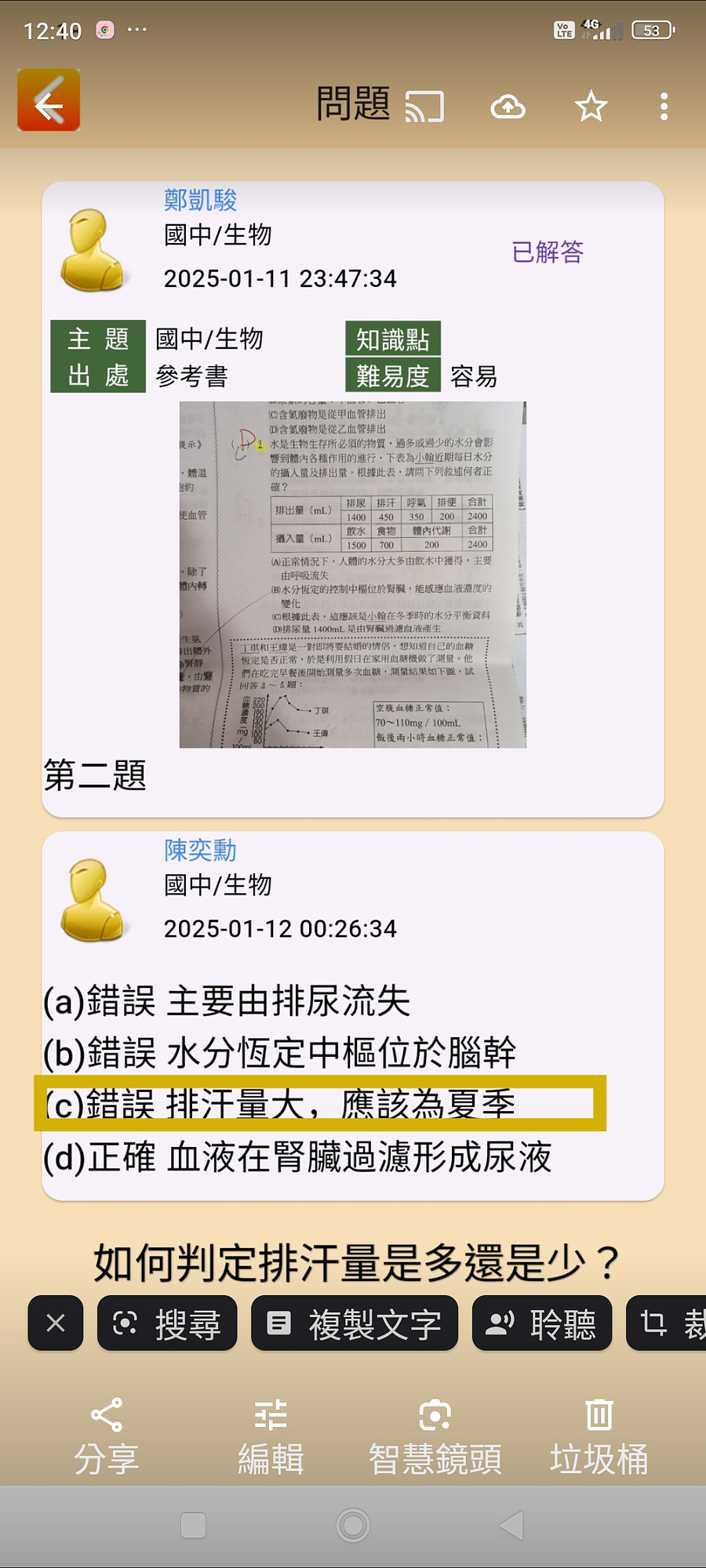Return to the system home screen

pyautogui.click(x=353, y=1526)
